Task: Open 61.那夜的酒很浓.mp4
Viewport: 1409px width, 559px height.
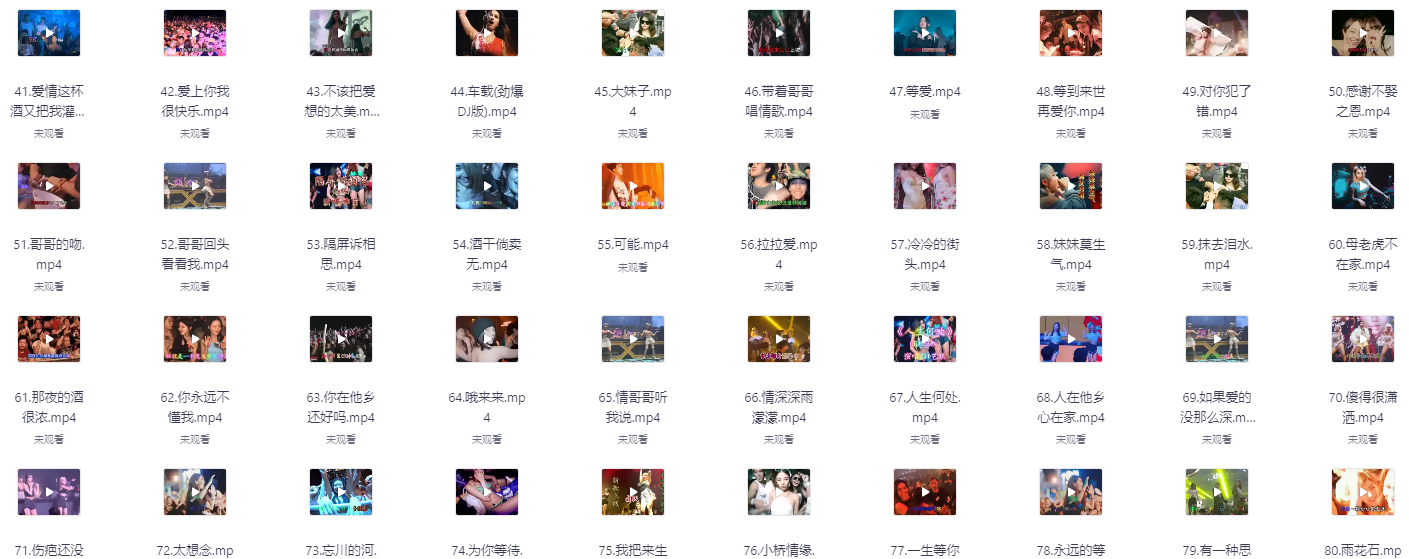Action: pyautogui.click(x=49, y=339)
